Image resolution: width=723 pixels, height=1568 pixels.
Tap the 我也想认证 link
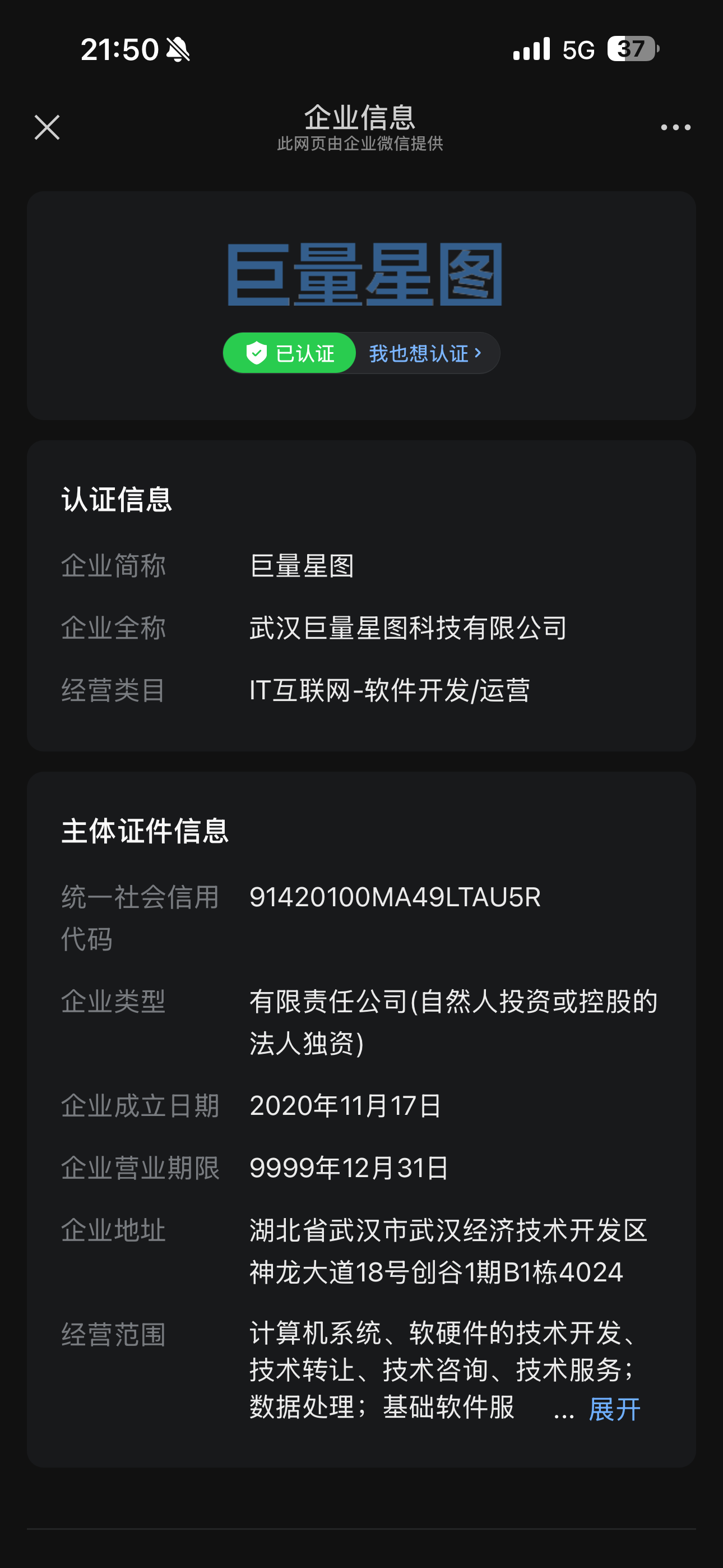coord(425,353)
